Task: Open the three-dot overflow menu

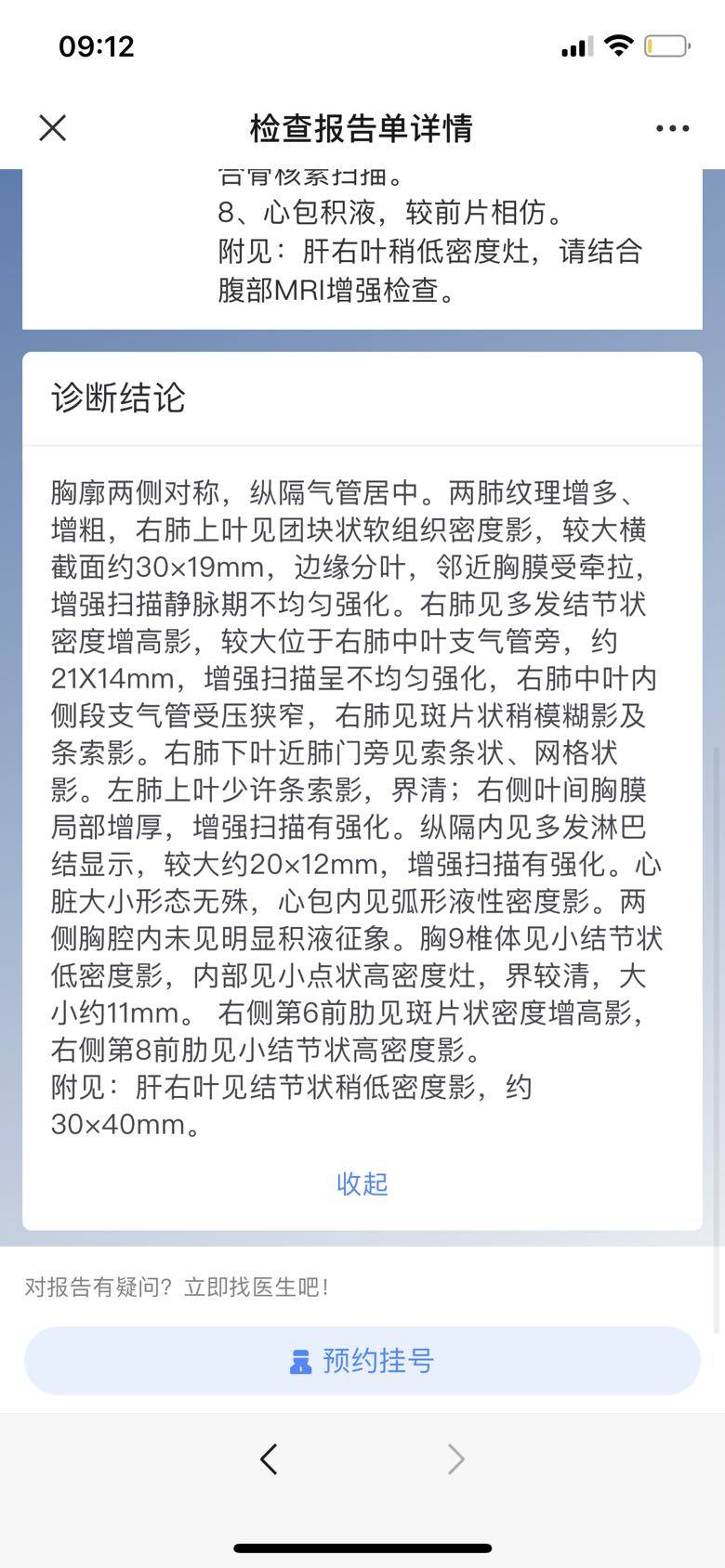Action: click(672, 128)
